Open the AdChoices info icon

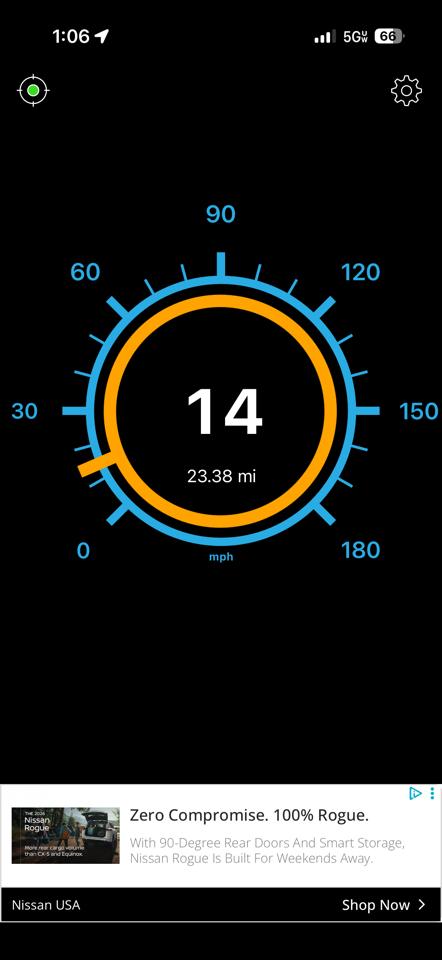416,793
